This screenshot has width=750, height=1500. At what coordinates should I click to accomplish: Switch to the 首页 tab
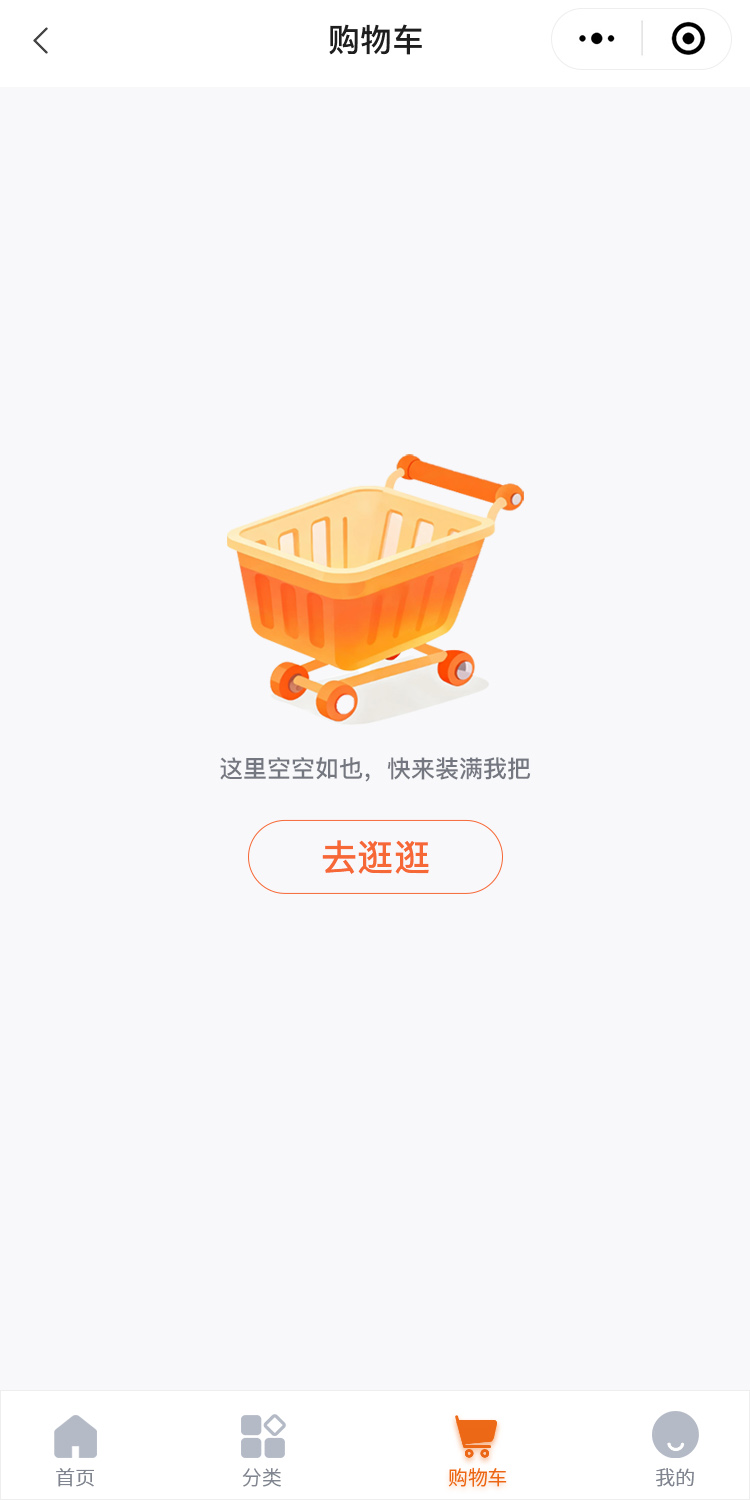(75, 1448)
